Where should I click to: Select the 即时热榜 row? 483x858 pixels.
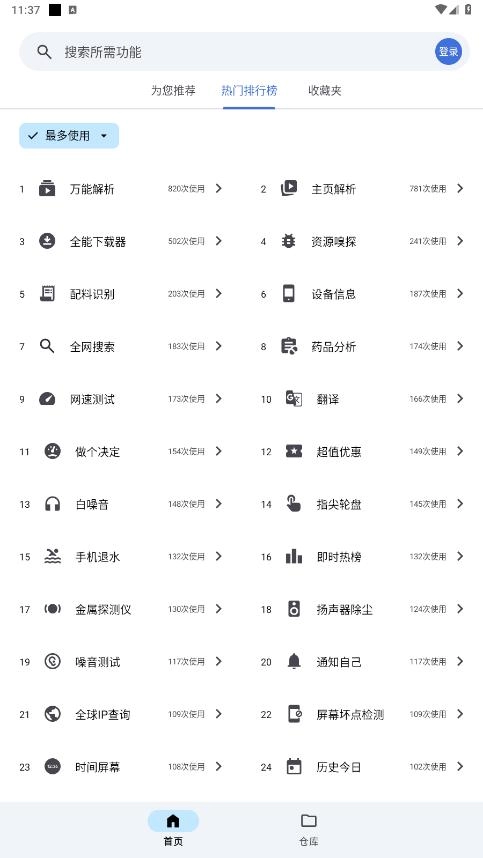[x=362, y=556]
